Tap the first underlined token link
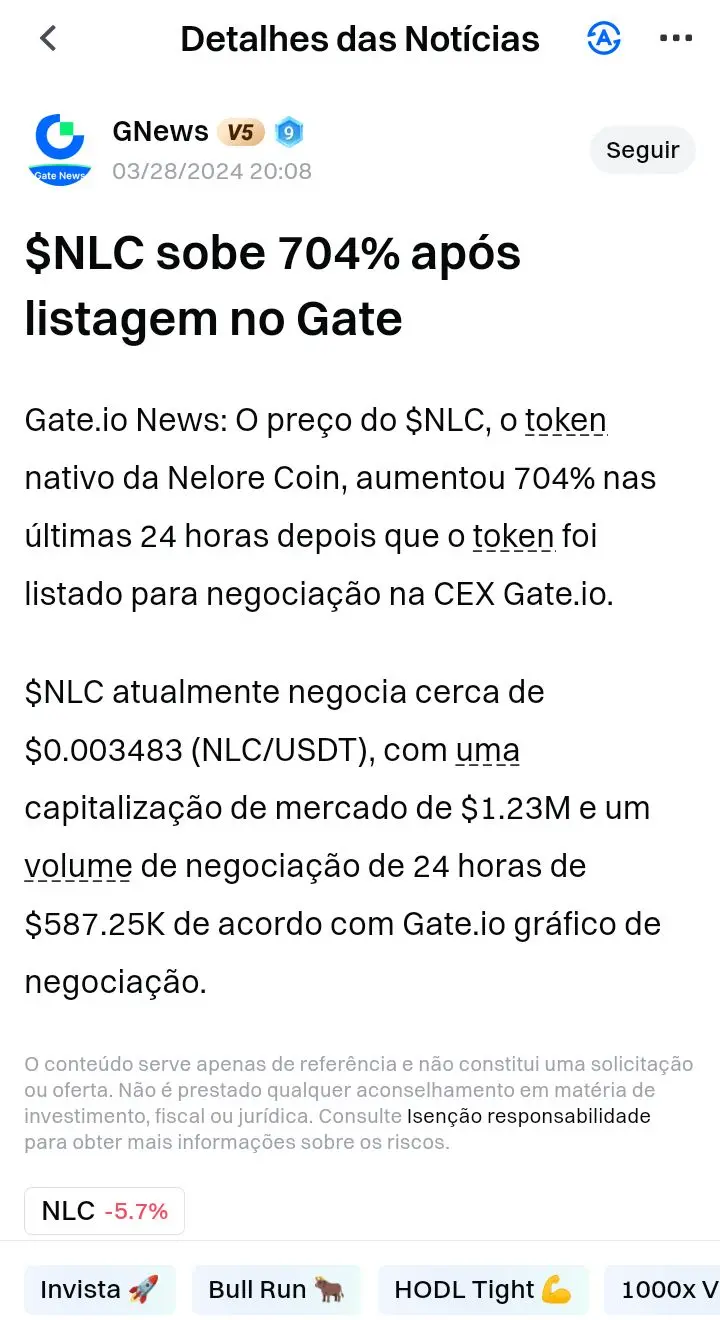Viewport: 720px width, 1320px height. point(565,420)
